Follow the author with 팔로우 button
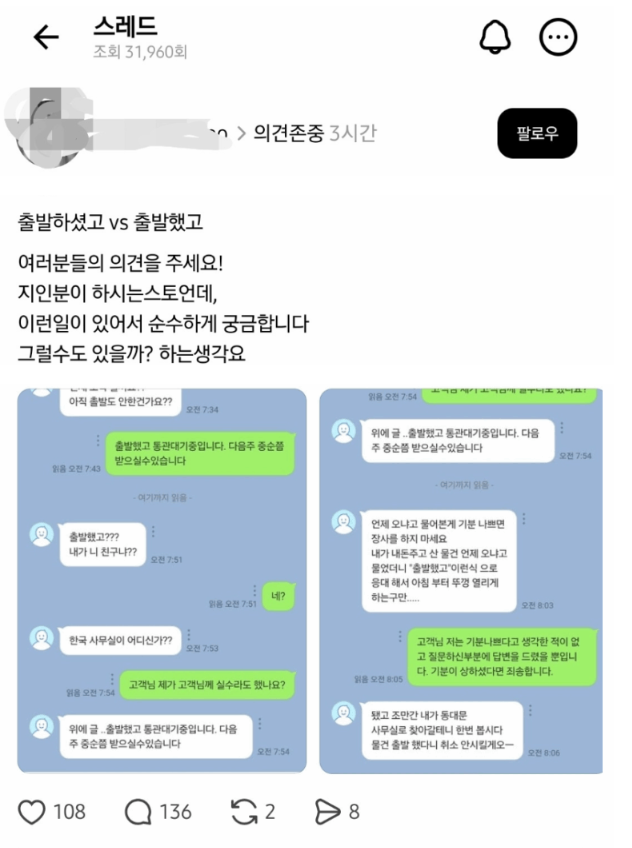 click(x=537, y=133)
